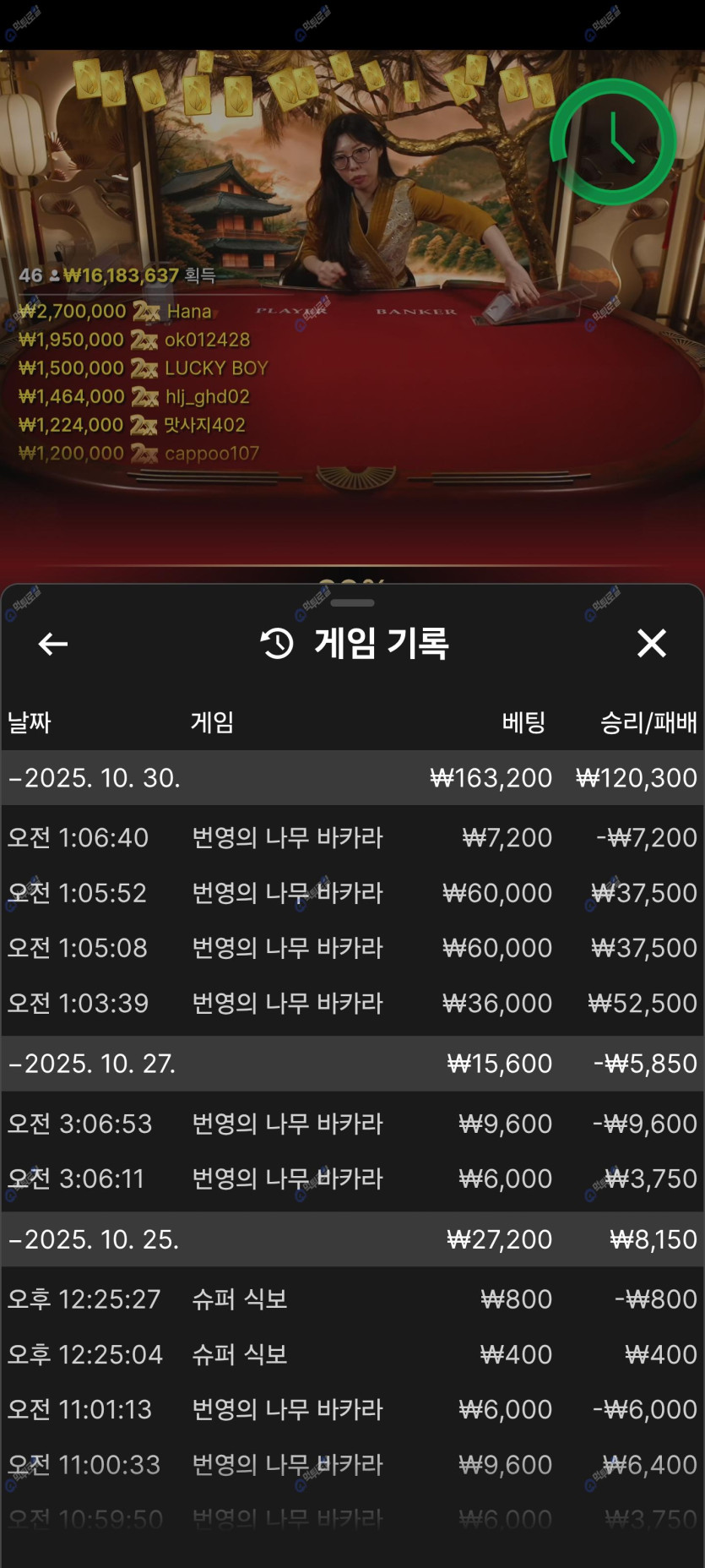Open the 오전 11:00:33 game record
705x1568 pixels.
[x=352, y=1464]
